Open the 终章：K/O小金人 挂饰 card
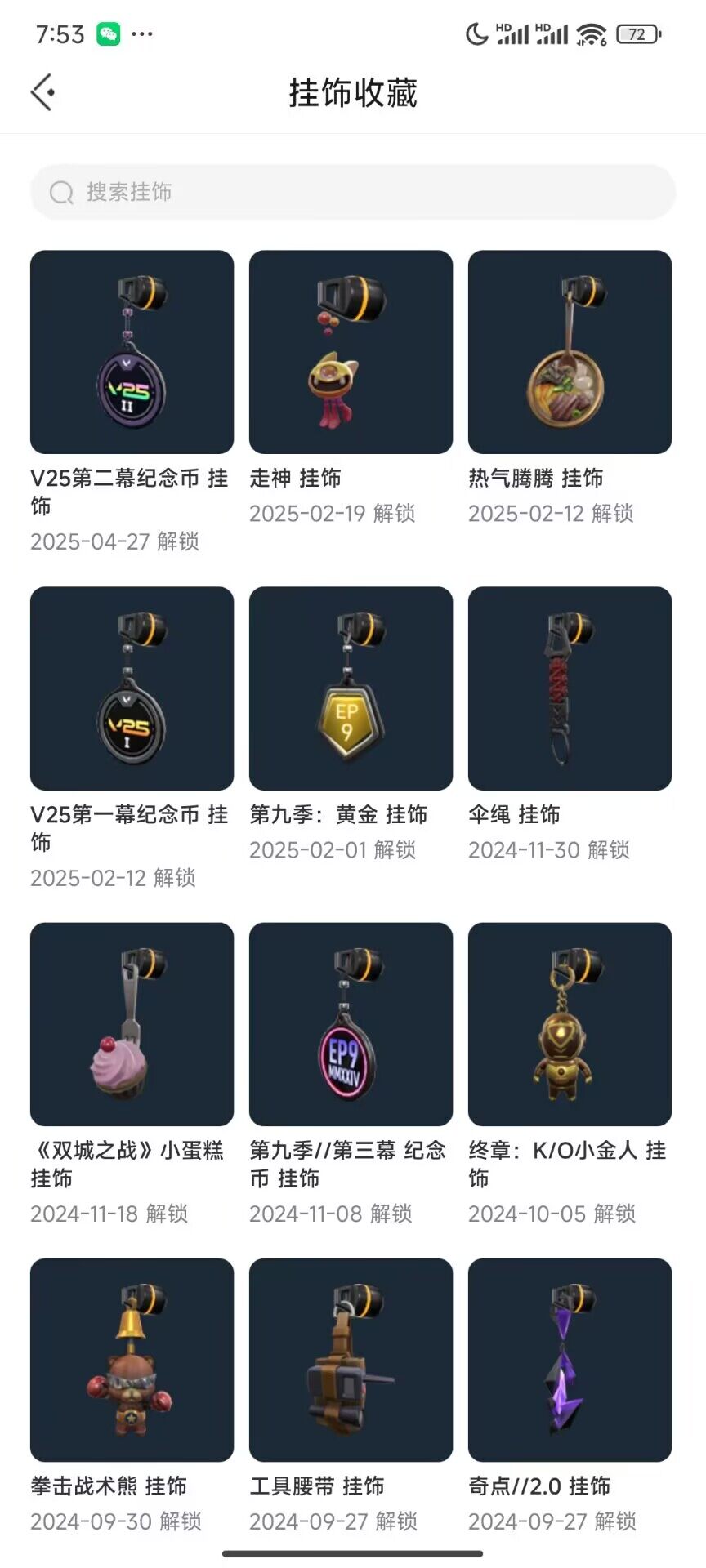The width and height of the screenshot is (706, 1568). point(570,1024)
